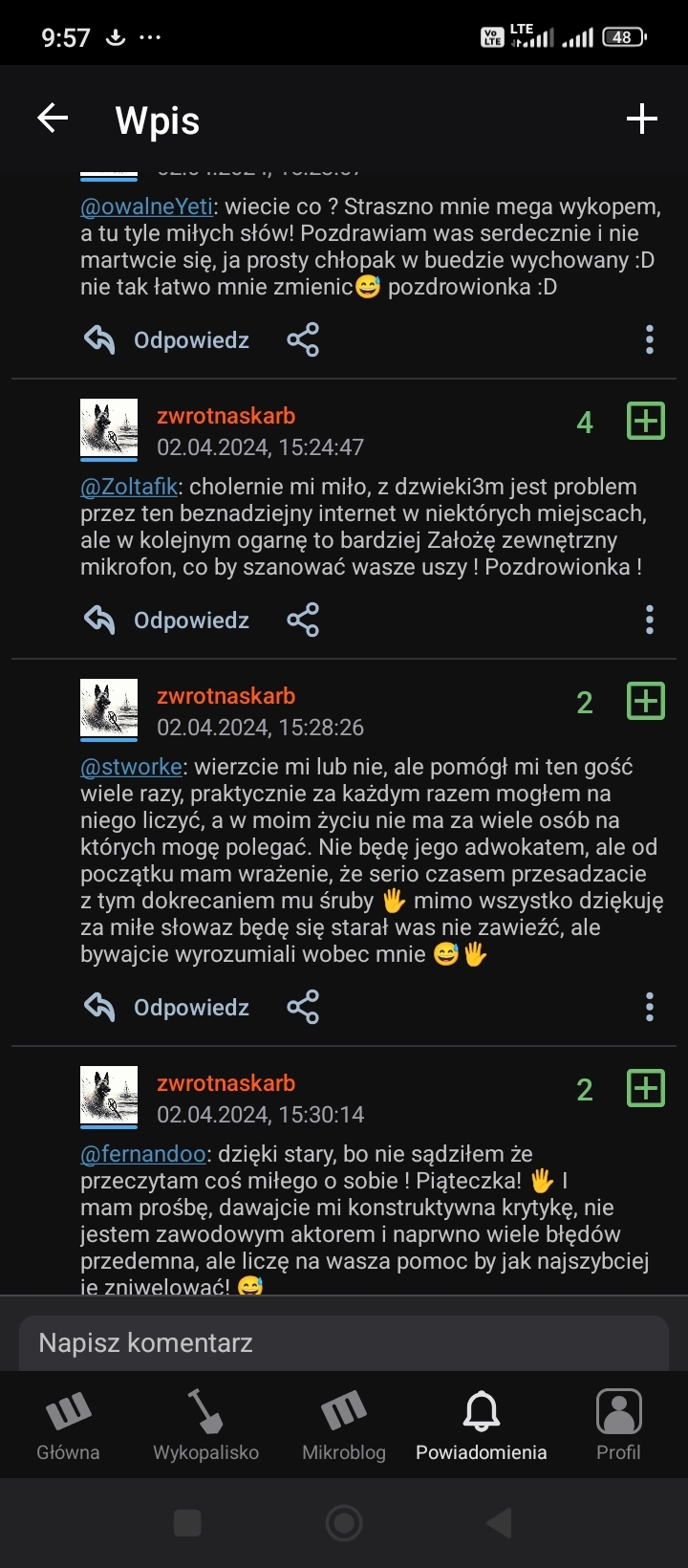688x1568 pixels.
Task: Open more options for the @stworke comment
Action: pos(650,1008)
